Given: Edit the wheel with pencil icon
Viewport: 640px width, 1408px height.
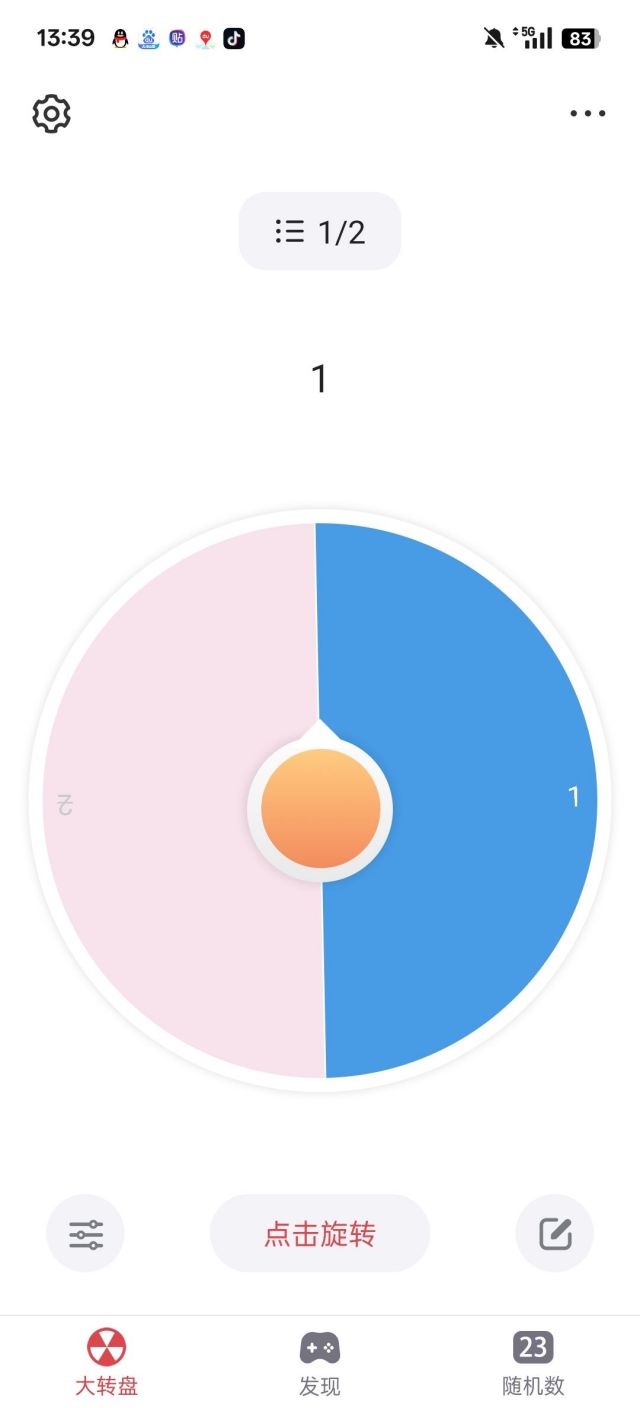Looking at the screenshot, I should [x=555, y=1234].
